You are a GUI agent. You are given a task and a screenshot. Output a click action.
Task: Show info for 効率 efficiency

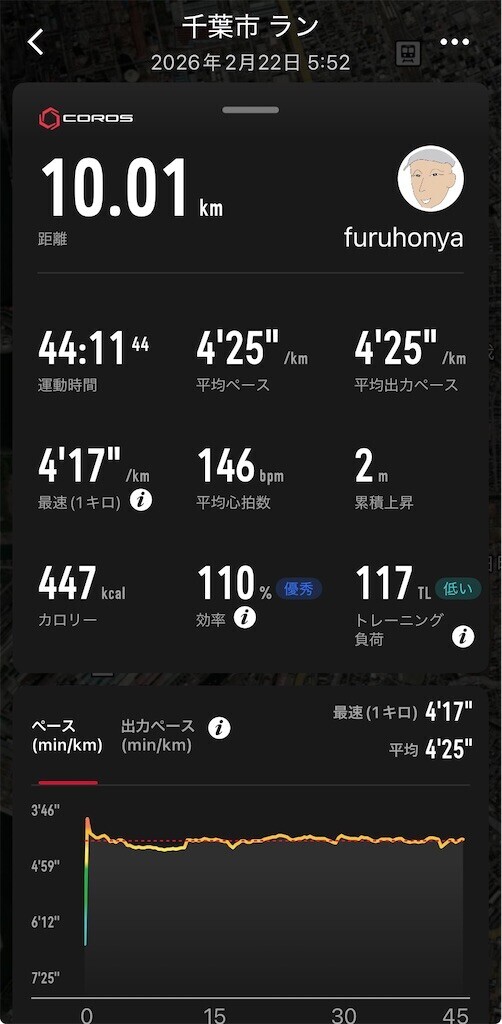pos(245,617)
